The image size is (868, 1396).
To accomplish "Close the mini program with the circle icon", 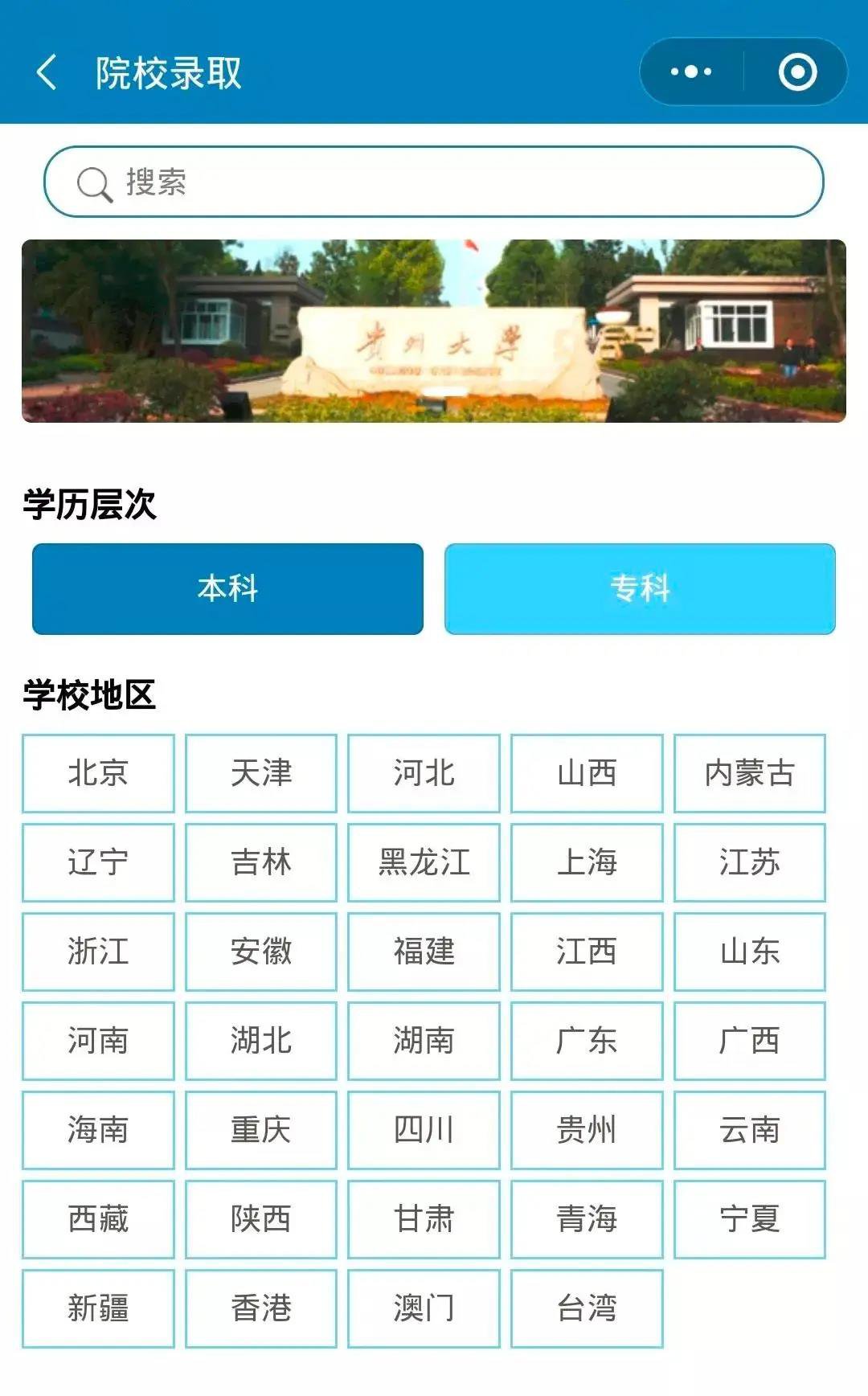I will [x=797, y=72].
